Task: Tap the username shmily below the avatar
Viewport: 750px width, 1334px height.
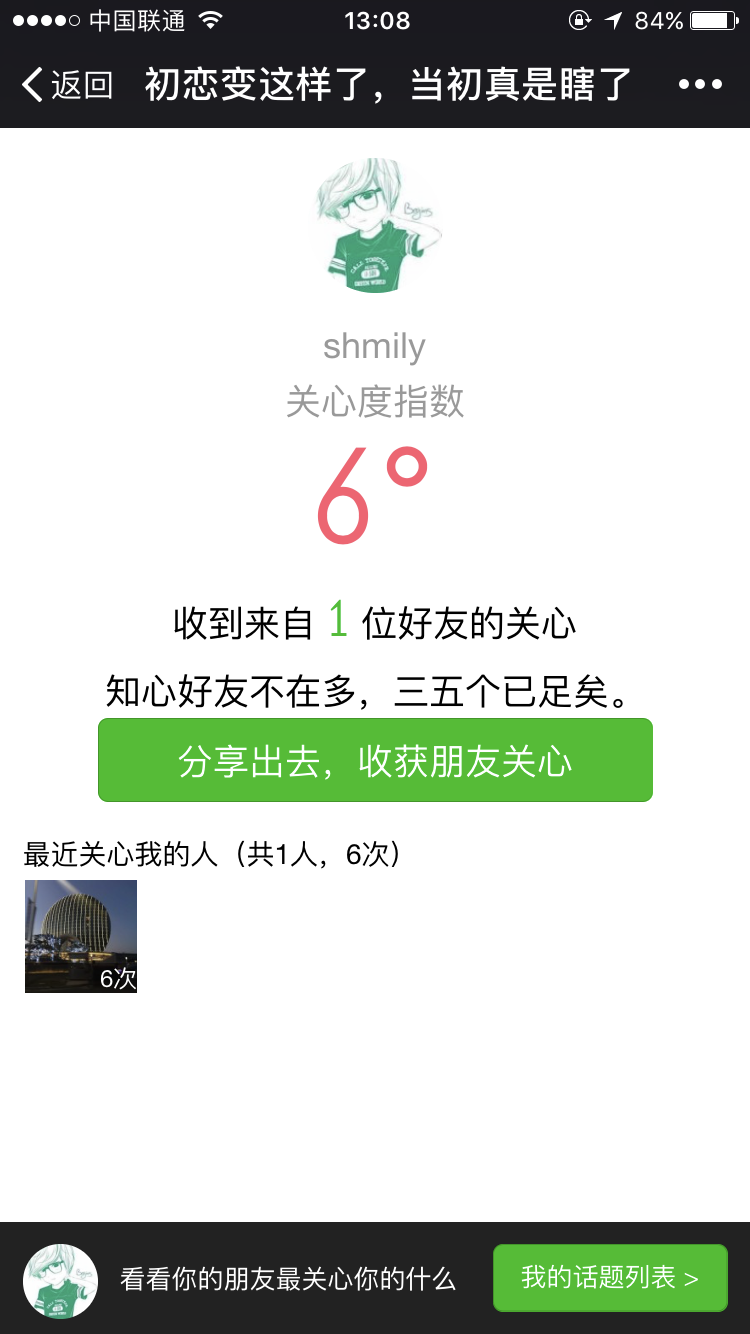Action: [x=375, y=347]
